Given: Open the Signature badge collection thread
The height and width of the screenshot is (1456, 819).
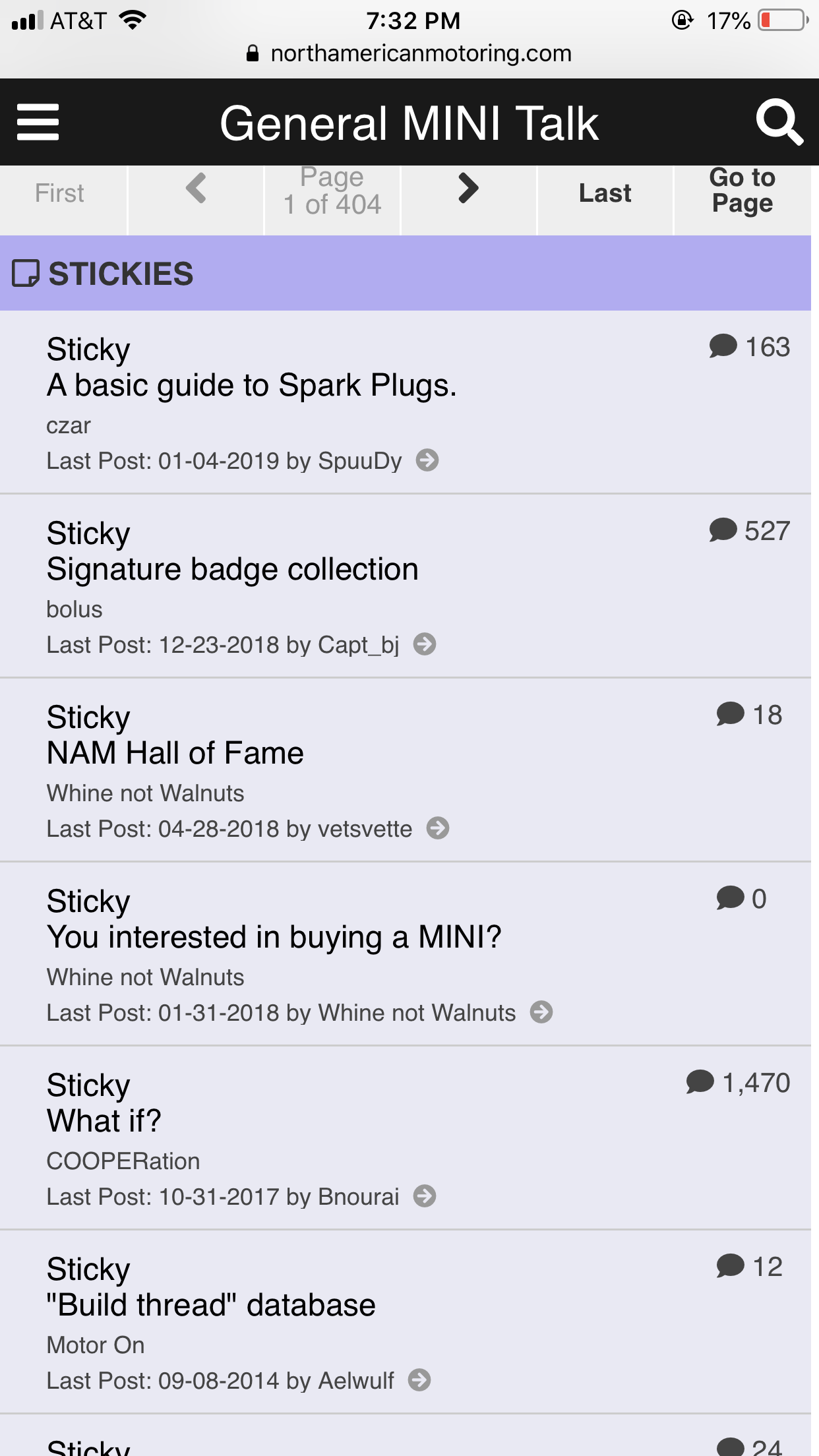Looking at the screenshot, I should click(x=232, y=569).
